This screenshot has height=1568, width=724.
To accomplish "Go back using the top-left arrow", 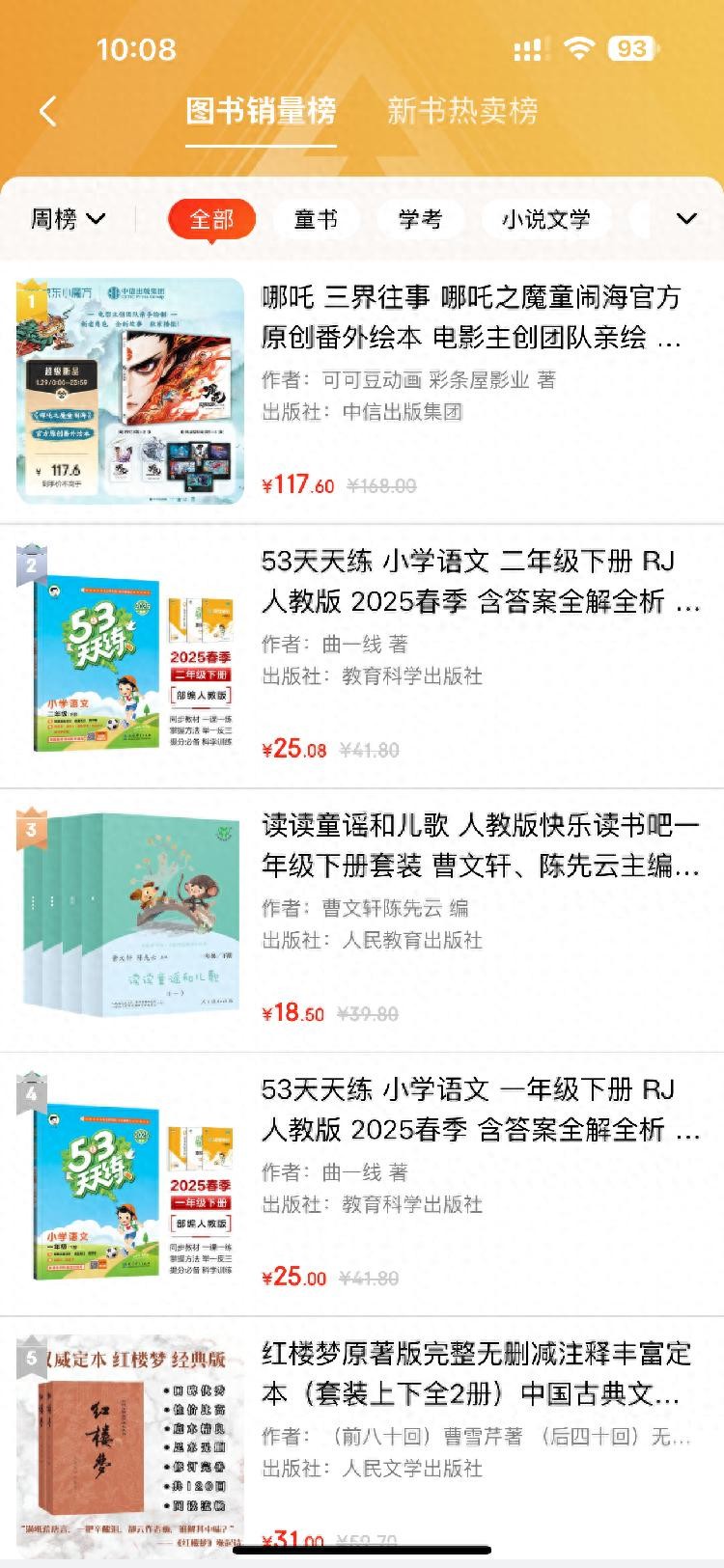I will pos(48,111).
